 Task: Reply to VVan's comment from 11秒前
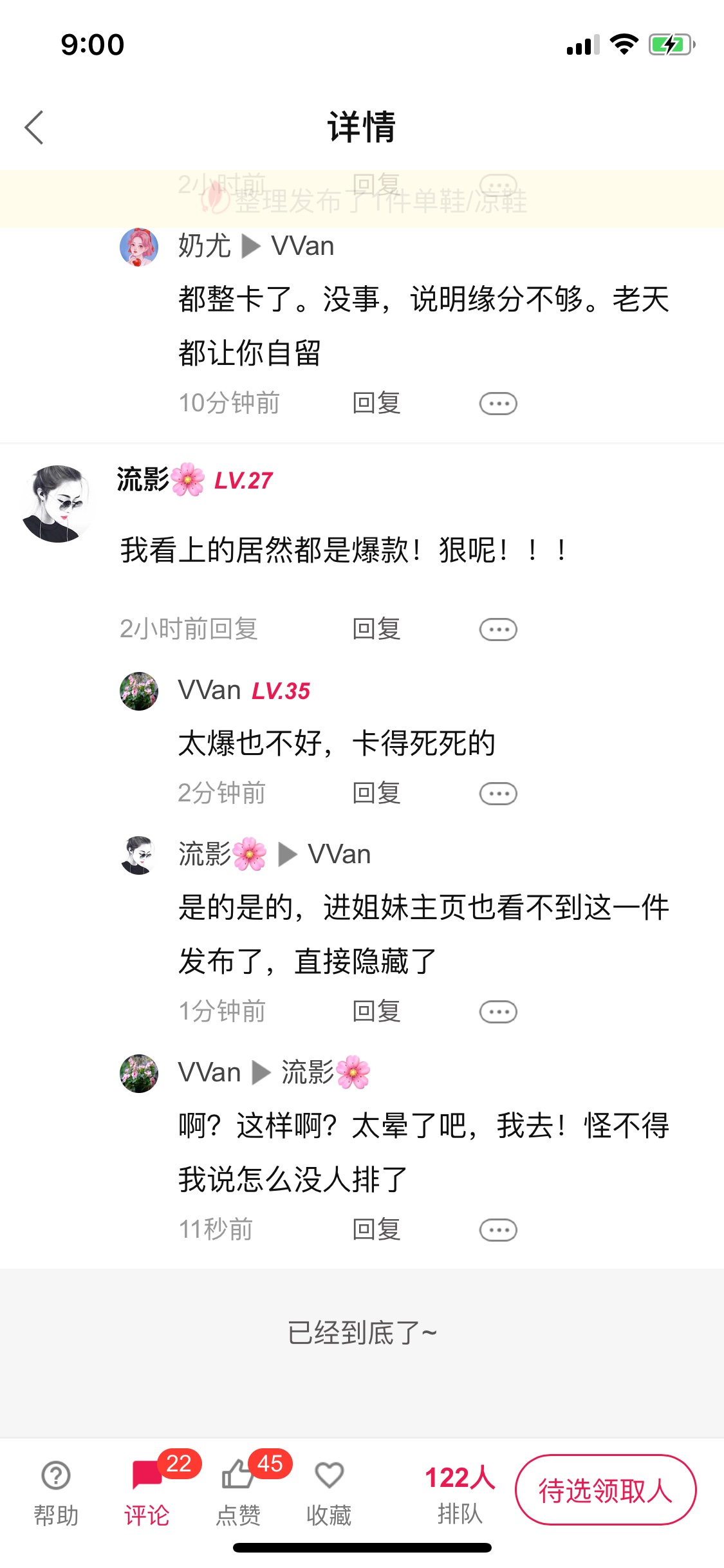click(376, 1229)
